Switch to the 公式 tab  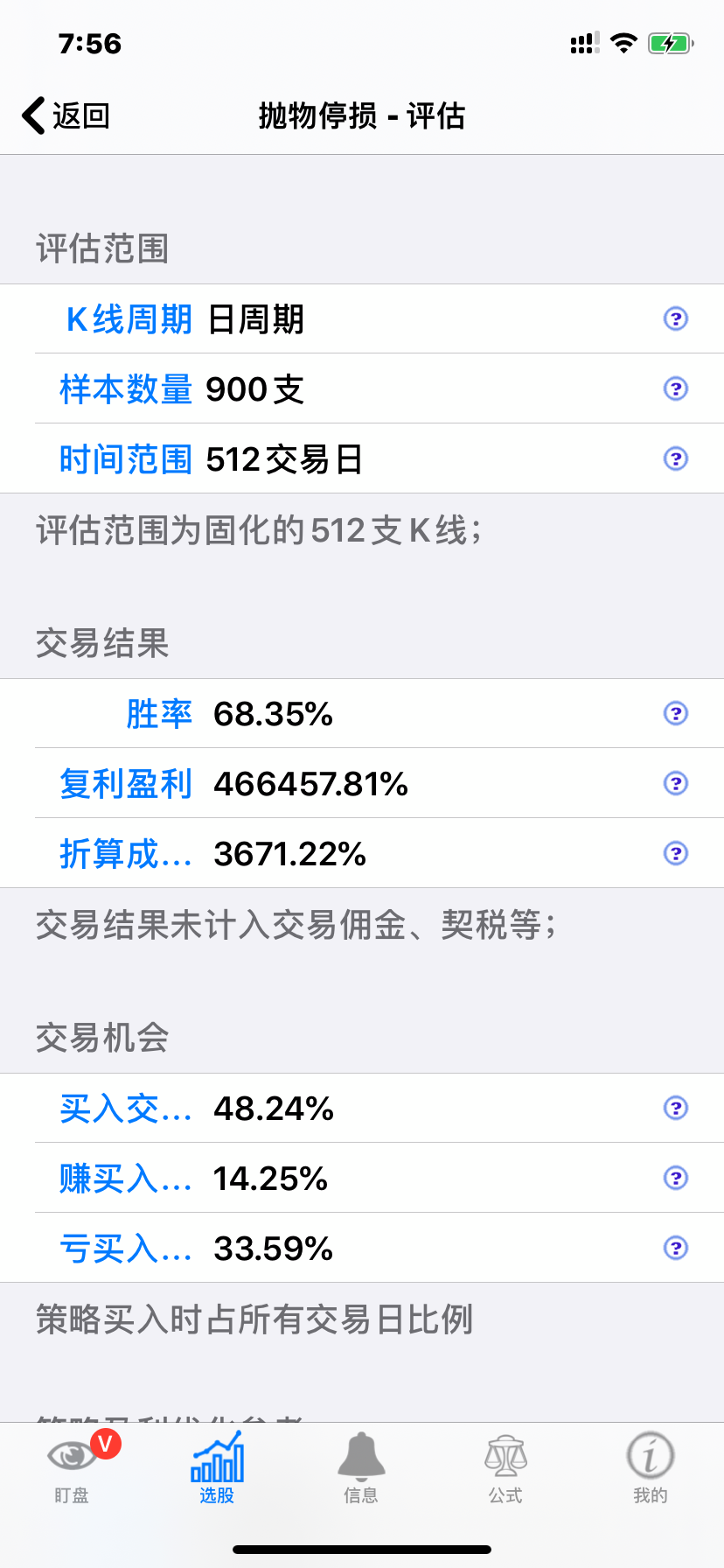pos(505,1466)
